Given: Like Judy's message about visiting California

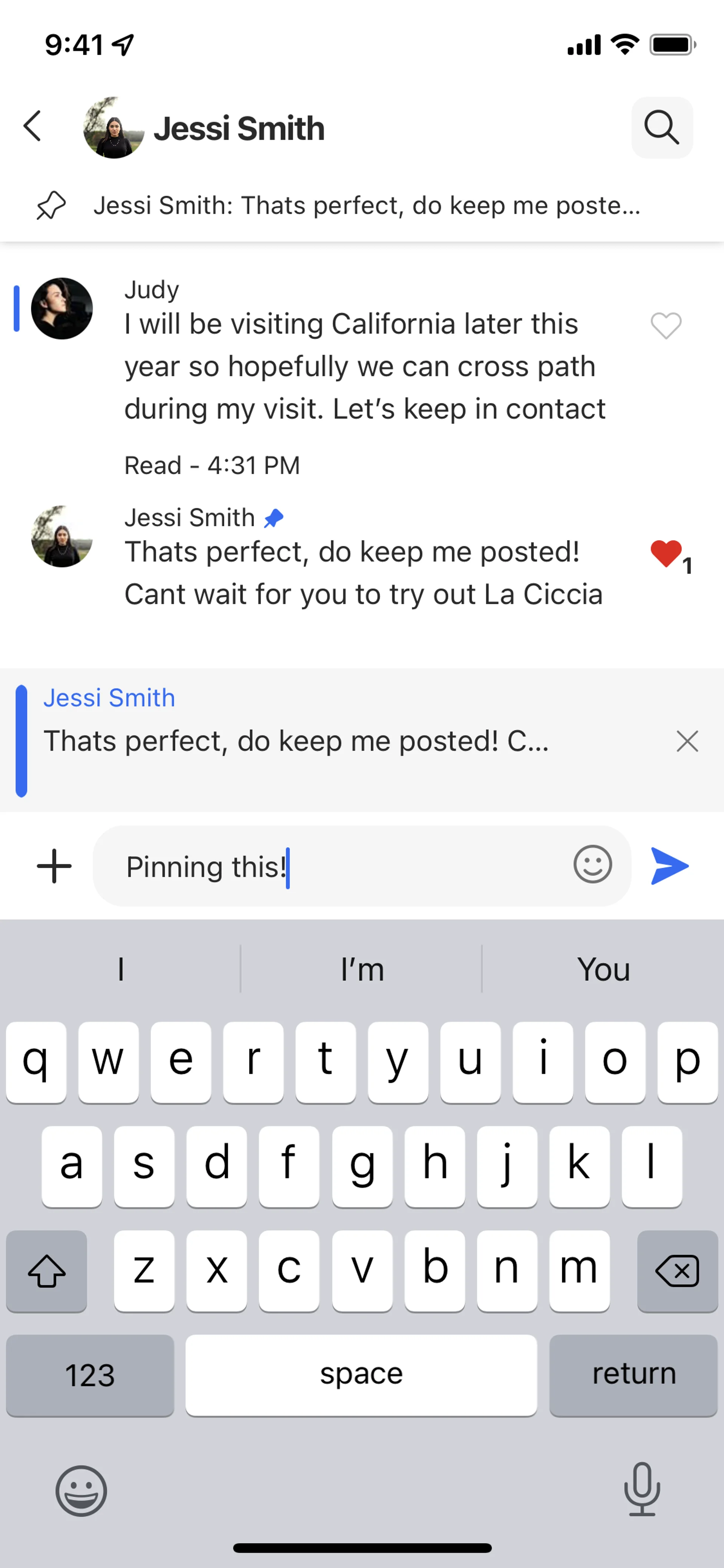Looking at the screenshot, I should pyautogui.click(x=666, y=326).
